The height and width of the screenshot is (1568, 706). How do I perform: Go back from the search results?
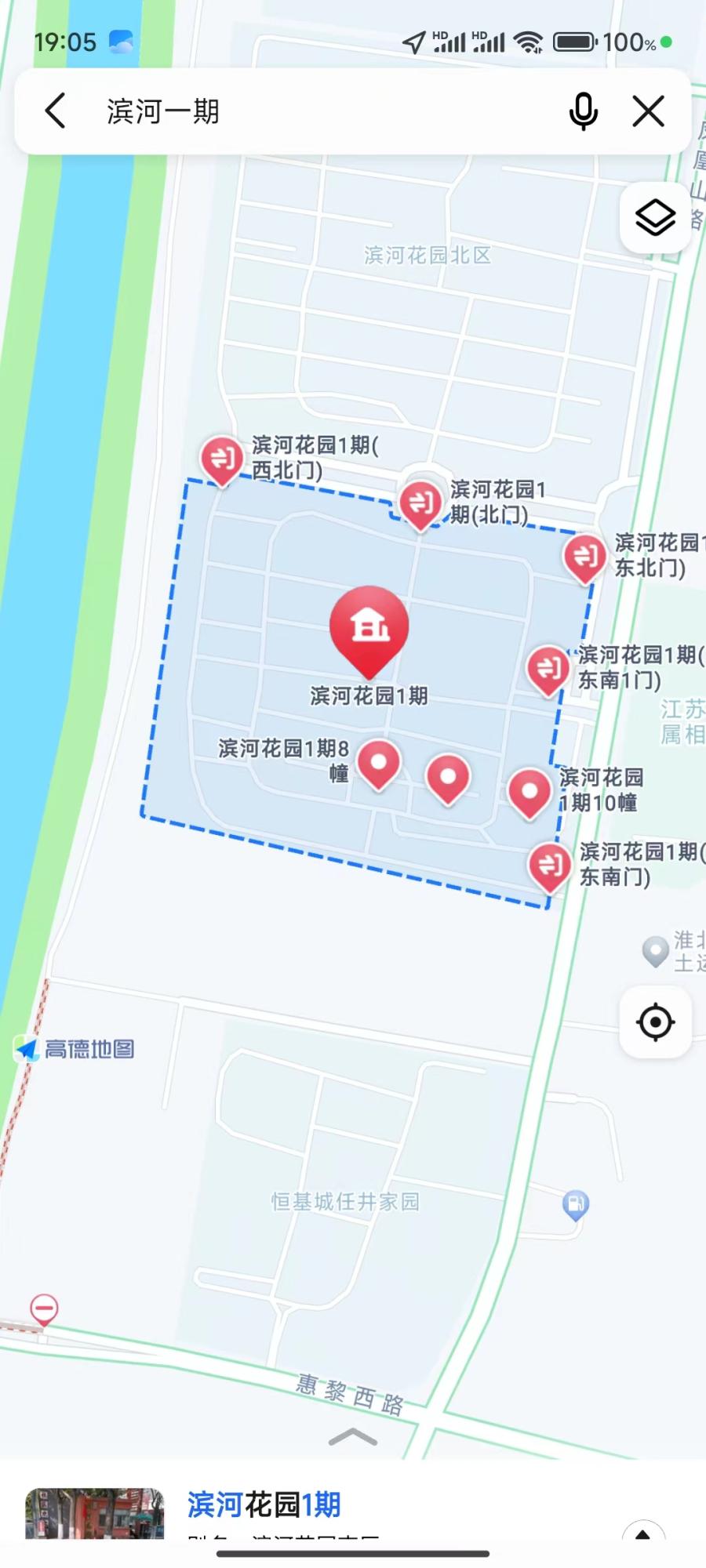click(55, 111)
